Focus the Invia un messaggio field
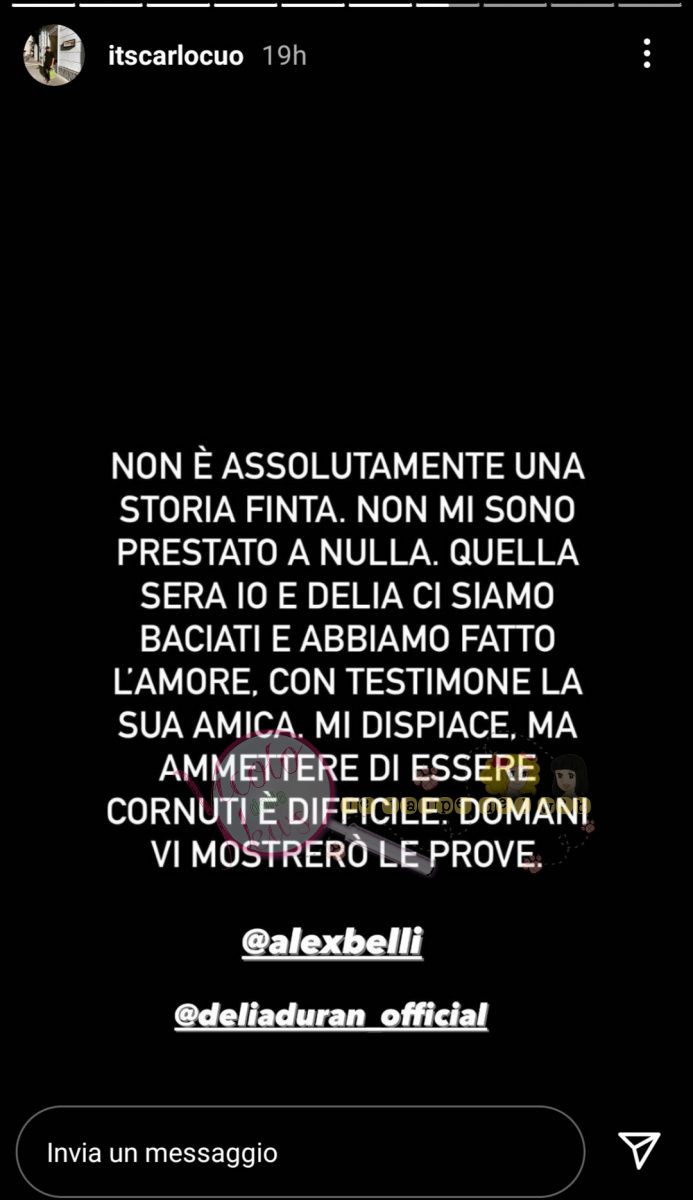The width and height of the screenshot is (693, 1200). (x=300, y=1152)
